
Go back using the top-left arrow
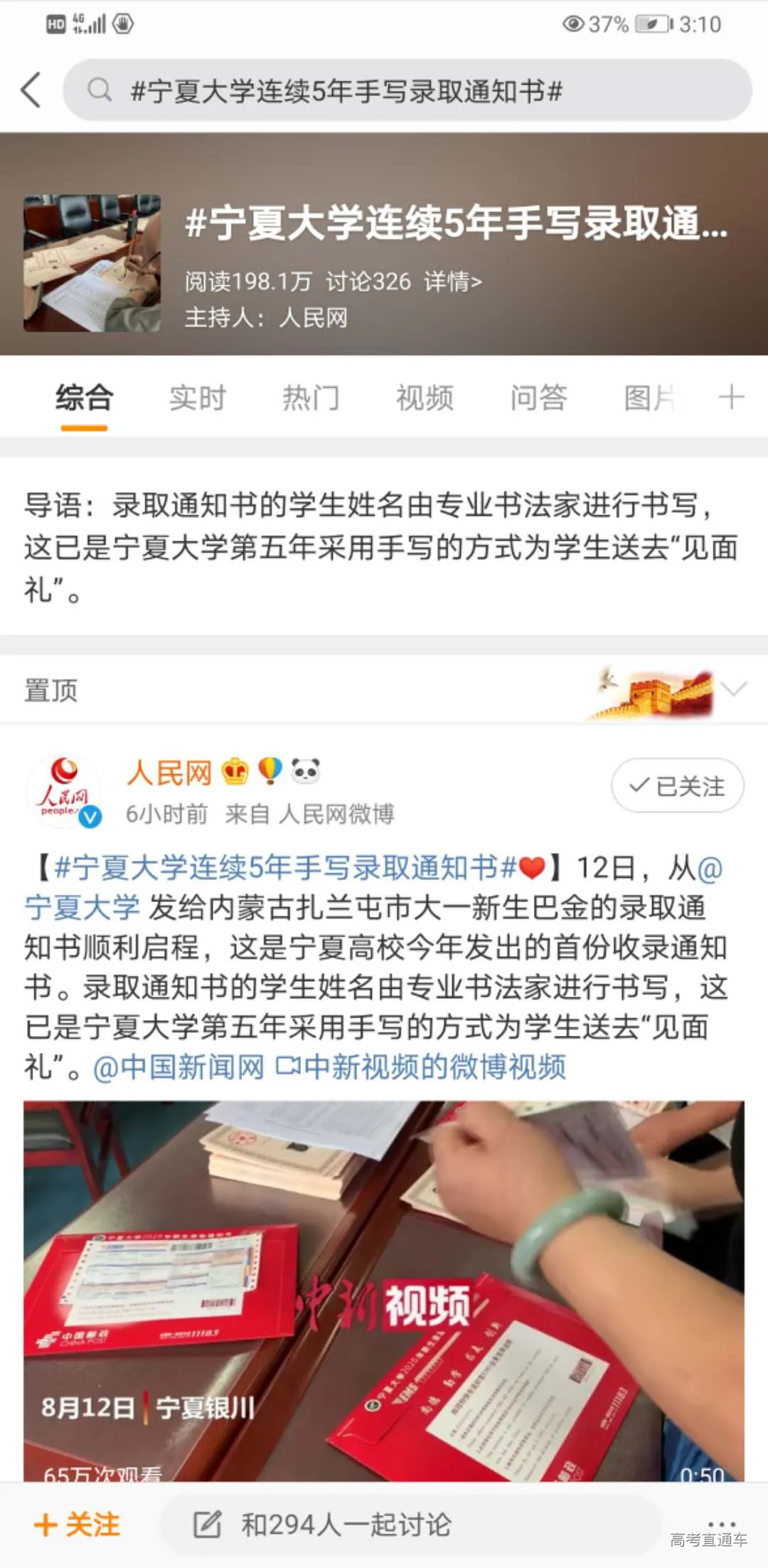(x=31, y=90)
